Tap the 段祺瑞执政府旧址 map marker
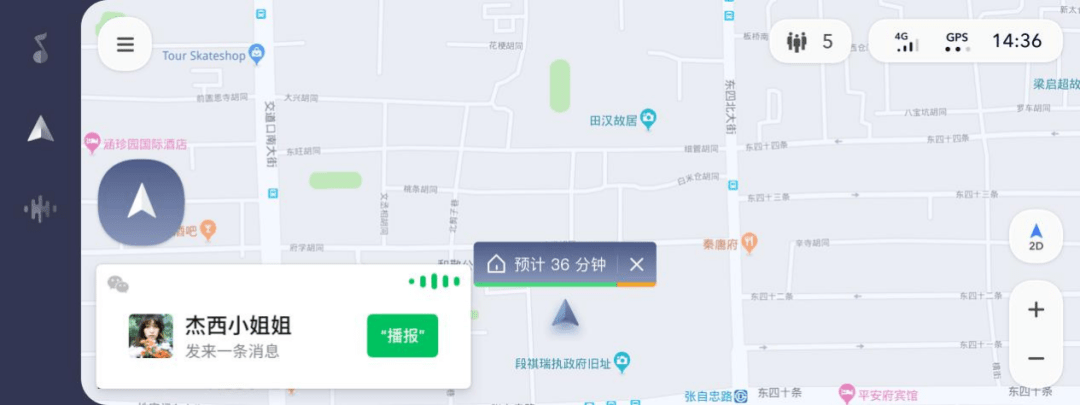Viewport: 1080px width, 405px height. click(x=622, y=359)
